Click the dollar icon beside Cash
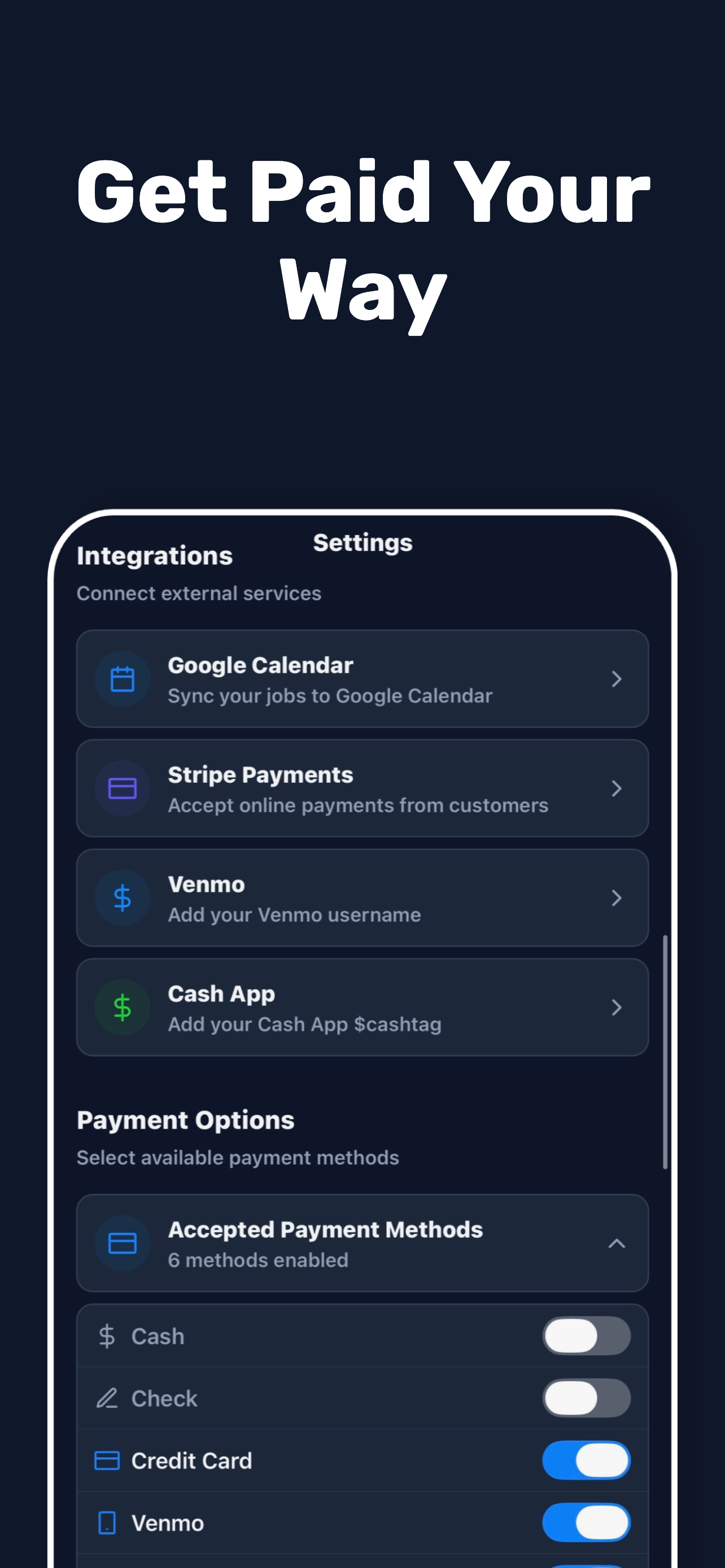Viewport: 725px width, 1568px height. [x=108, y=1336]
